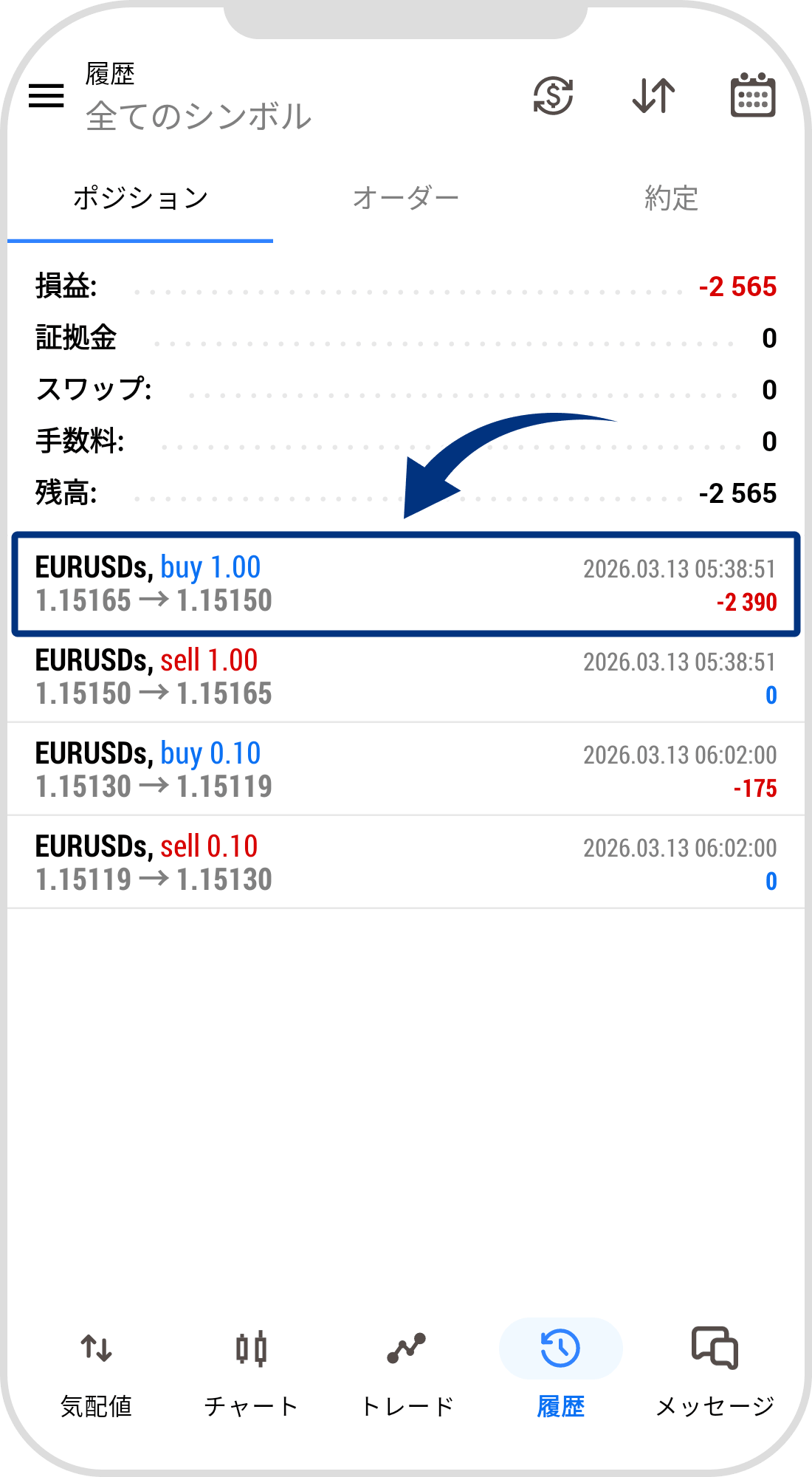Open the hamburger drawer menu
The image size is (812, 1477).
[x=46, y=96]
